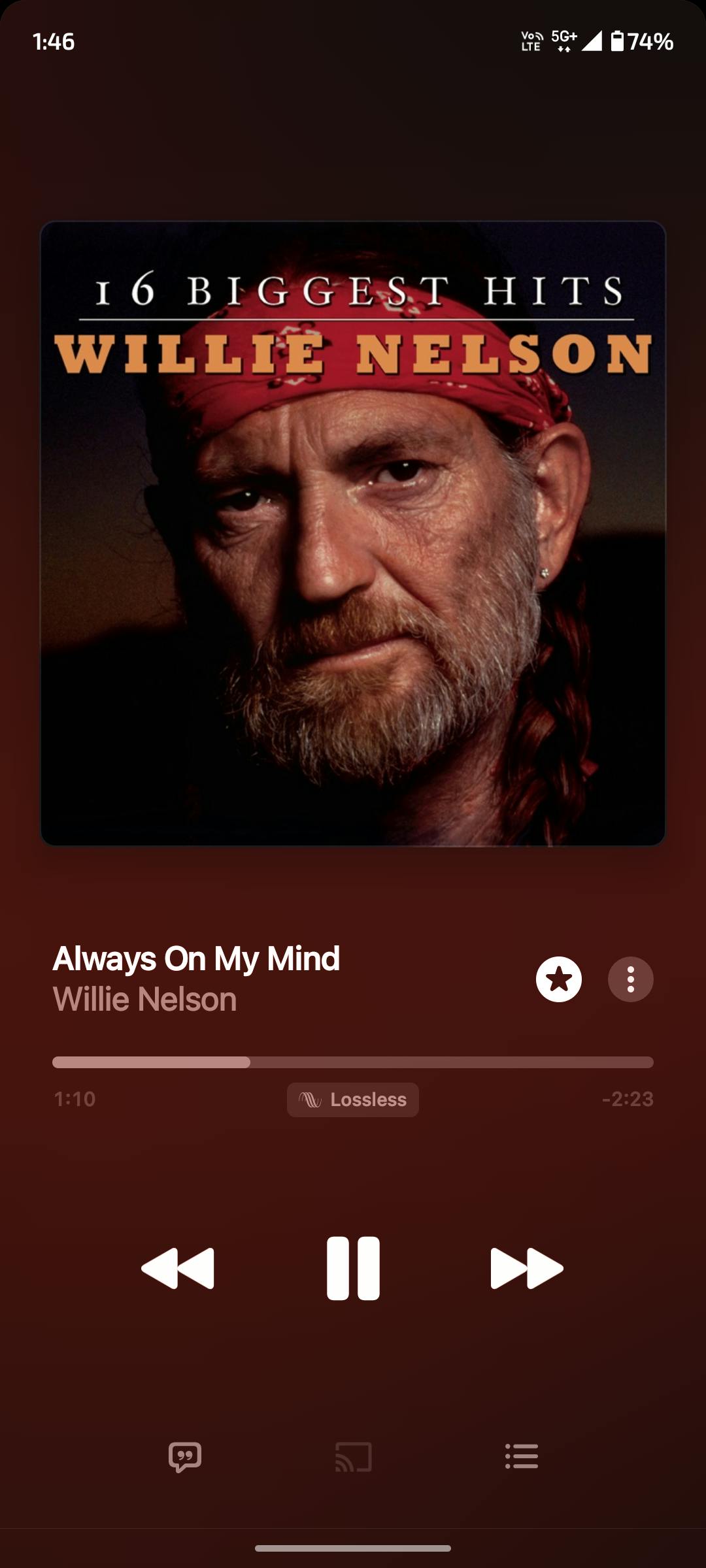Open the artist Willie Nelson under the song title
The width and height of the screenshot is (706, 1568).
(144, 1000)
